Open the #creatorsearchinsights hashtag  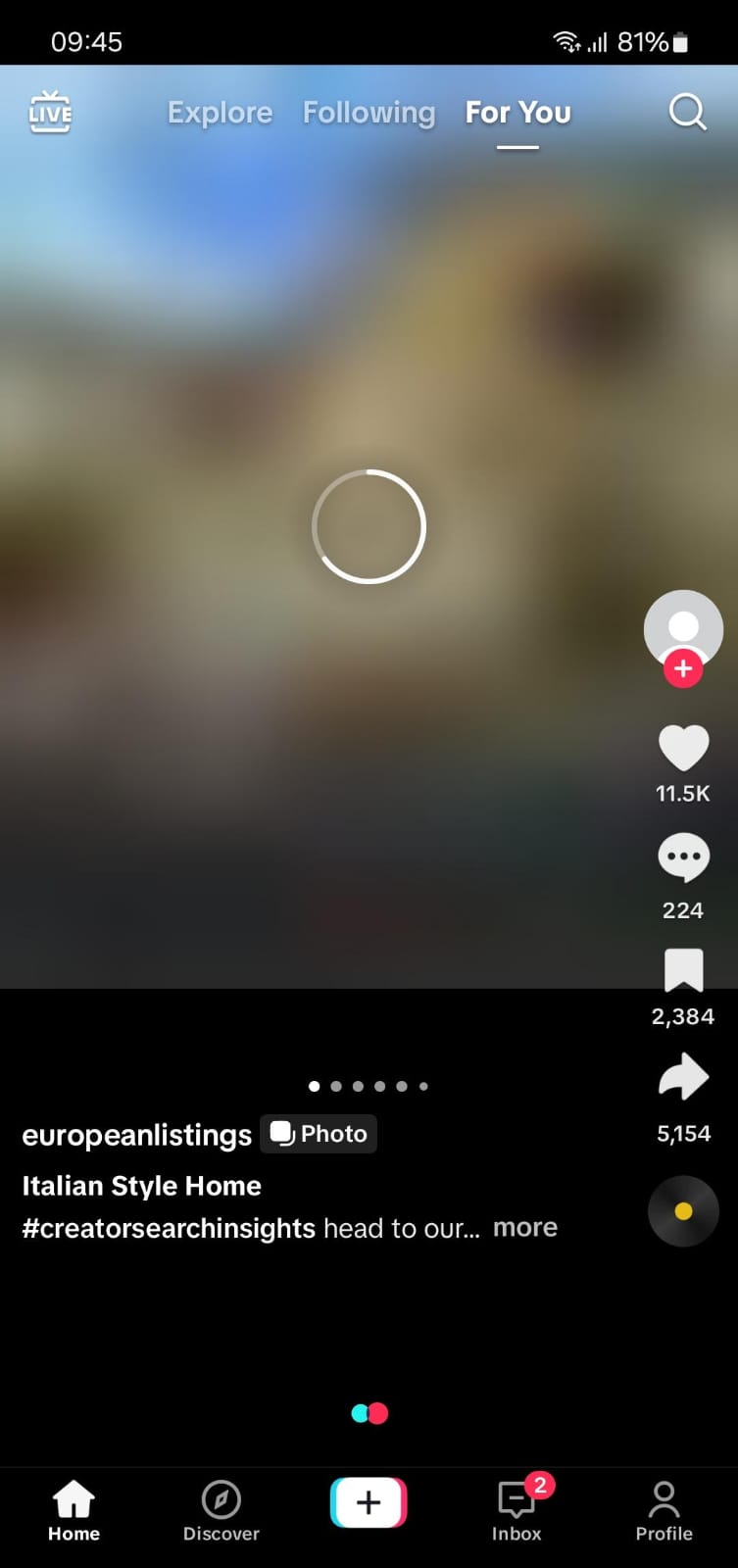[169, 1228]
